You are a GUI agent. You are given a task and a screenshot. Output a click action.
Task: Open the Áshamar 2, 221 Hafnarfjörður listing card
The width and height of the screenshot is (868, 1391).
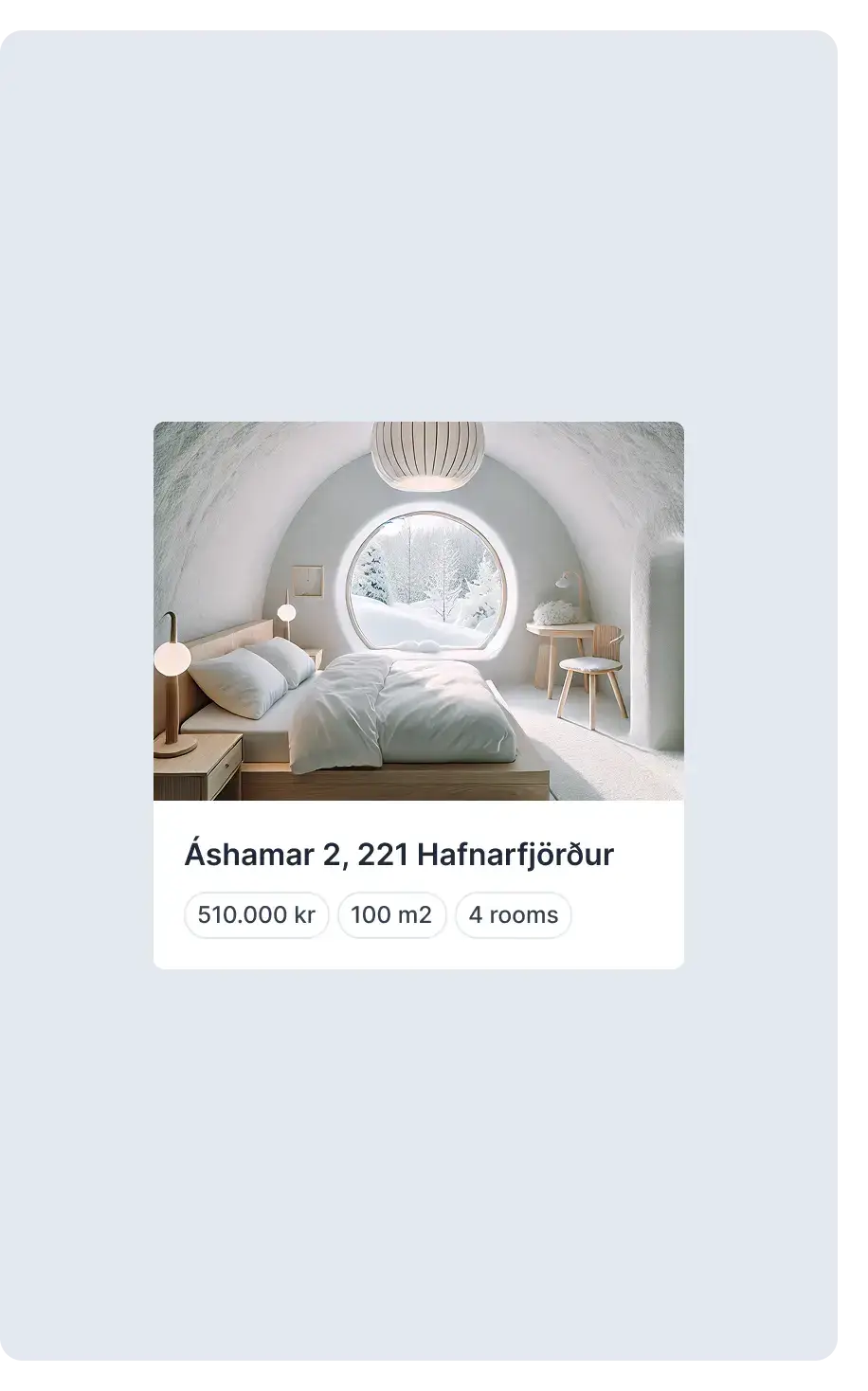pyautogui.click(x=418, y=695)
